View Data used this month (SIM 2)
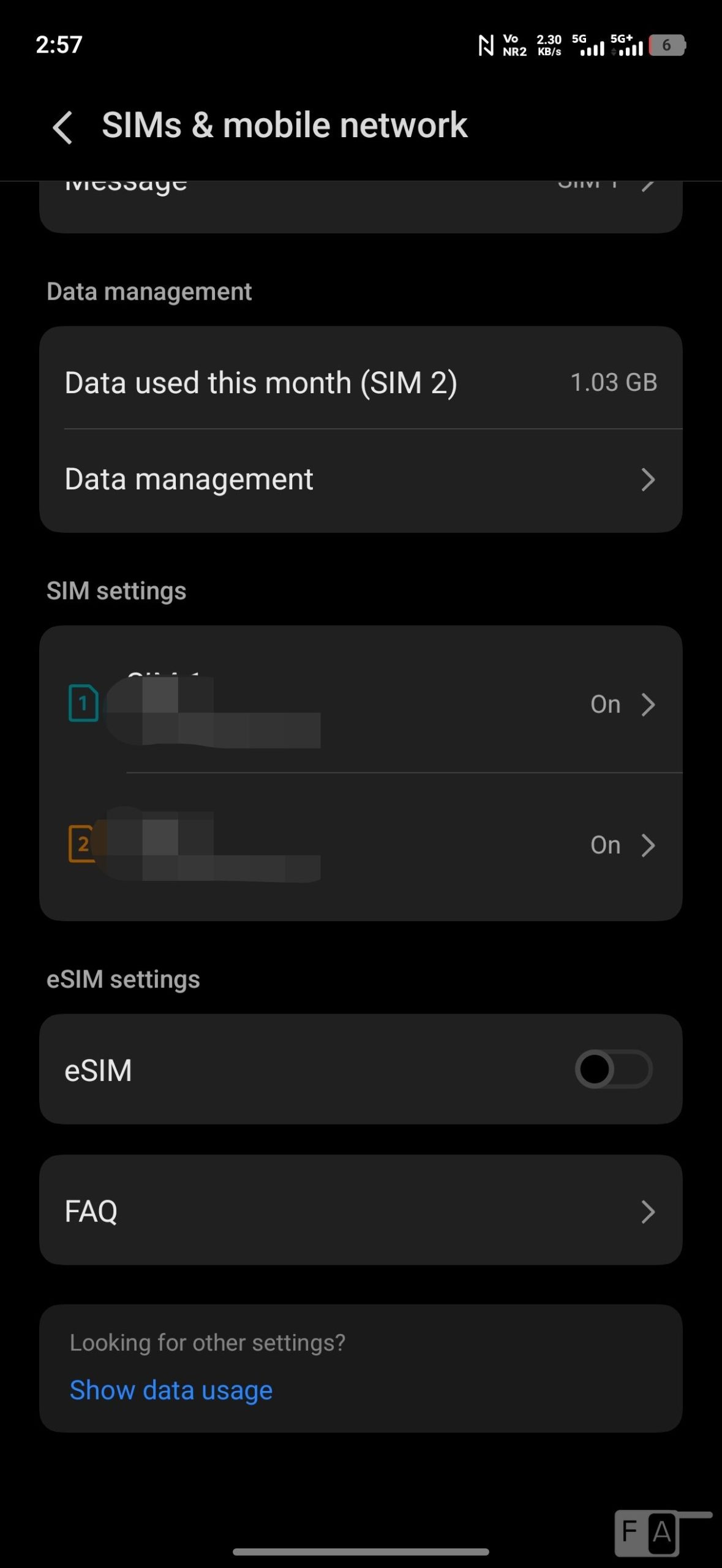The width and height of the screenshot is (722, 1568). [361, 383]
